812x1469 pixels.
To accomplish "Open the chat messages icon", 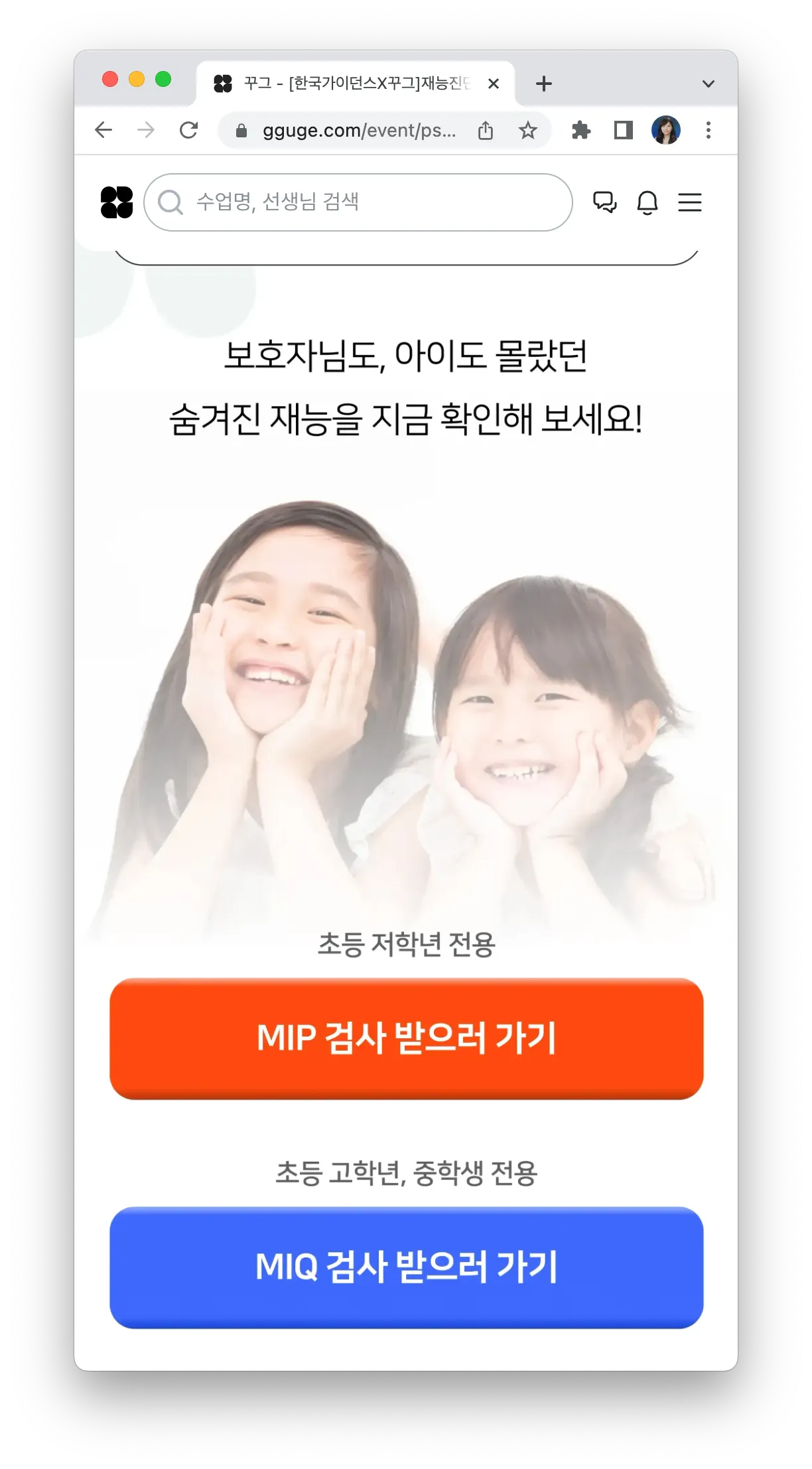I will 604,202.
